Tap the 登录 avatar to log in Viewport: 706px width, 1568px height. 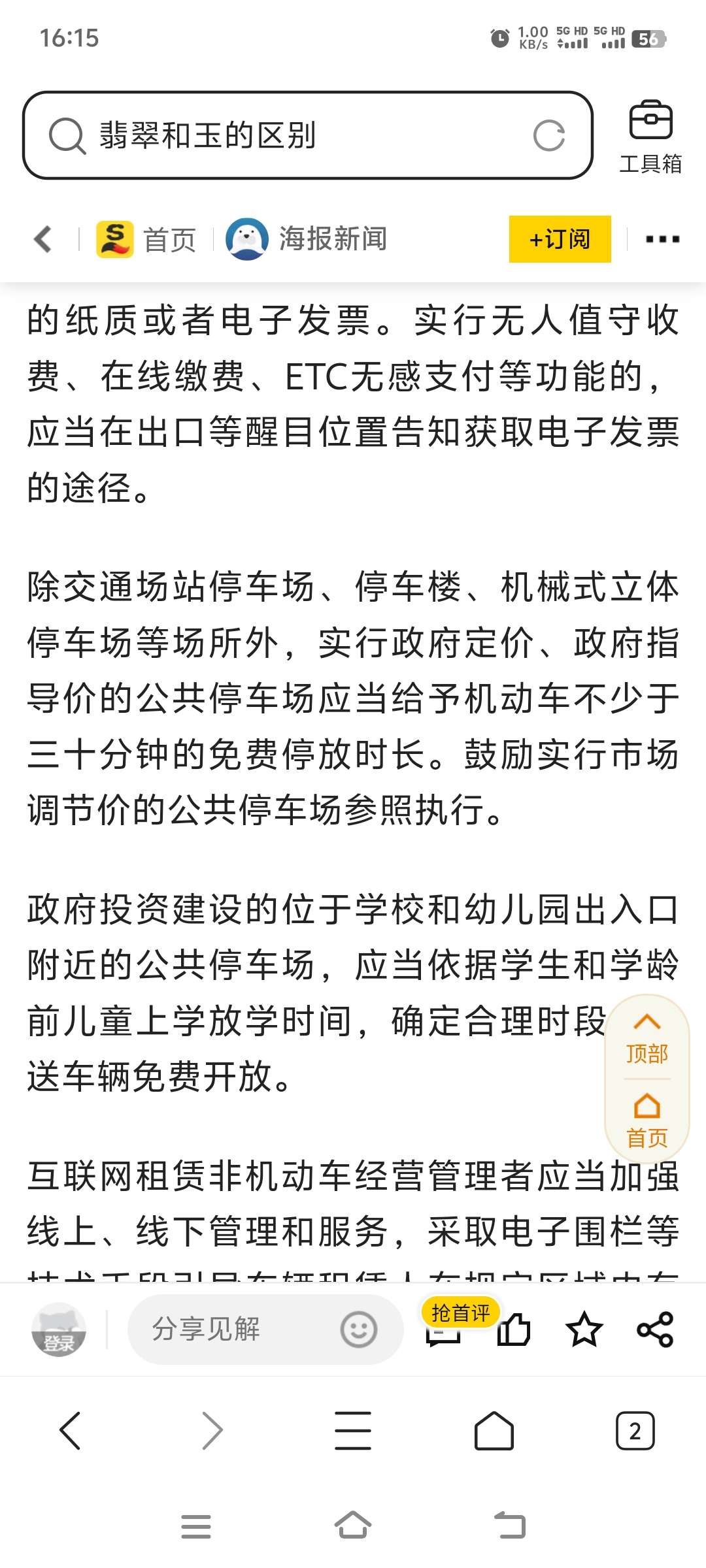pos(59,1329)
